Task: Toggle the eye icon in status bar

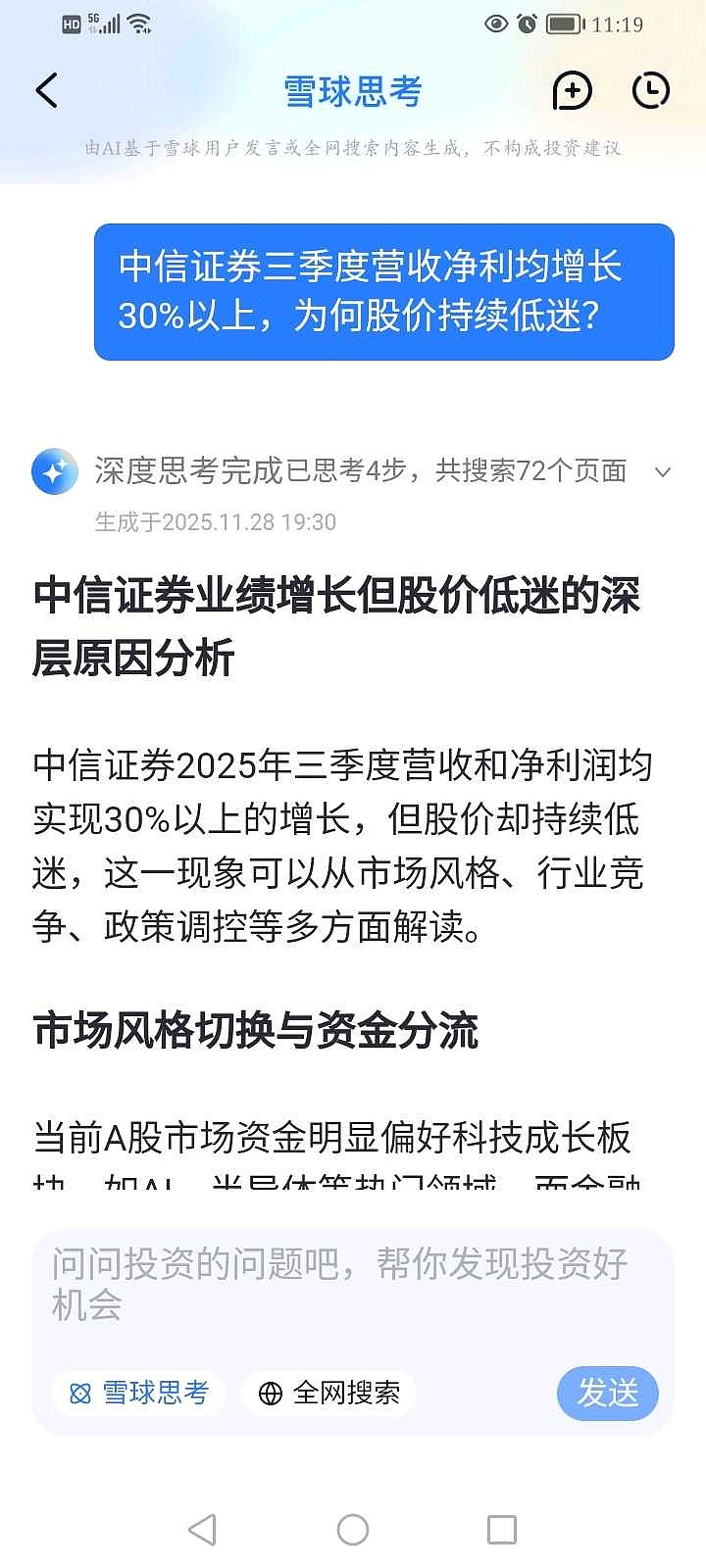Action: click(496, 24)
